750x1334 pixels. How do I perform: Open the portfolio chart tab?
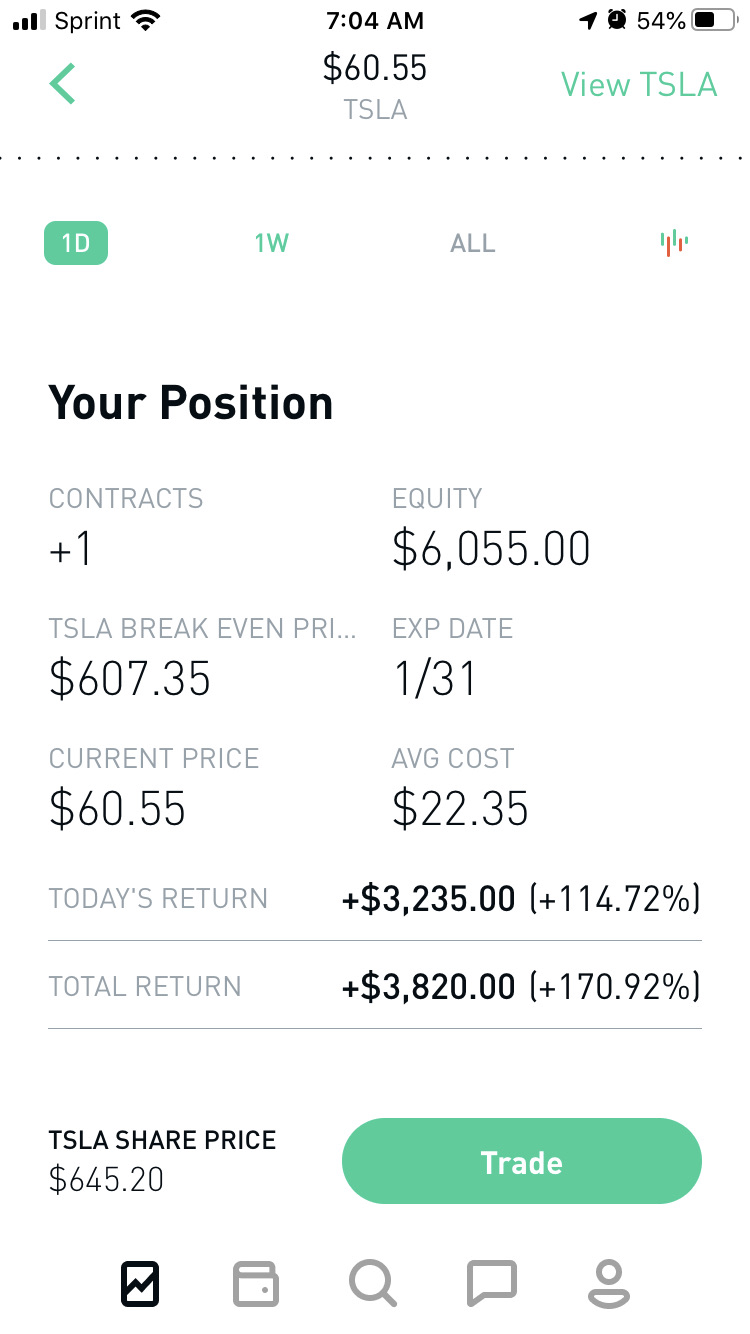[x=141, y=1283]
